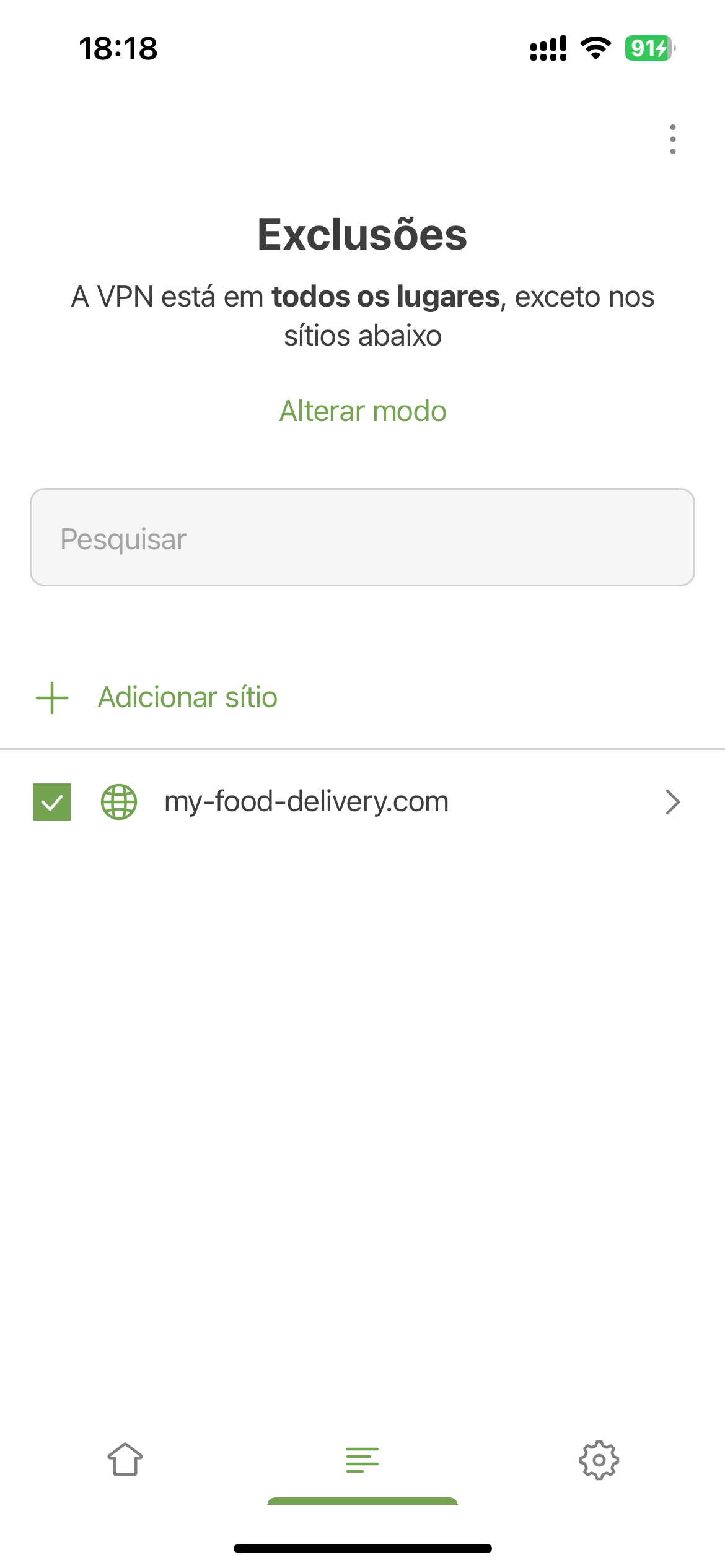Open the settings gear tab

599,1460
